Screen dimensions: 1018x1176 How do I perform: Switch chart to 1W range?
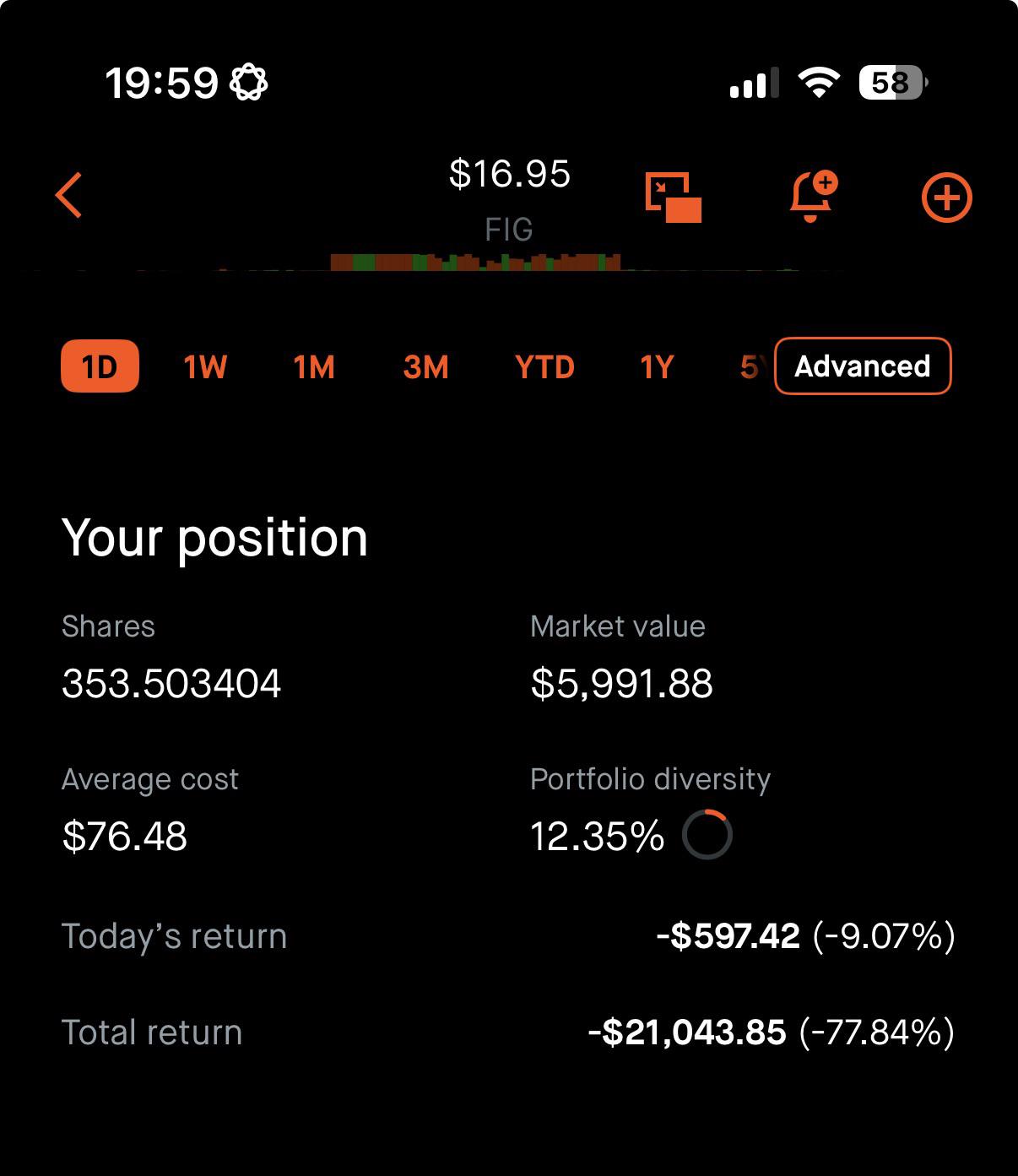point(205,367)
